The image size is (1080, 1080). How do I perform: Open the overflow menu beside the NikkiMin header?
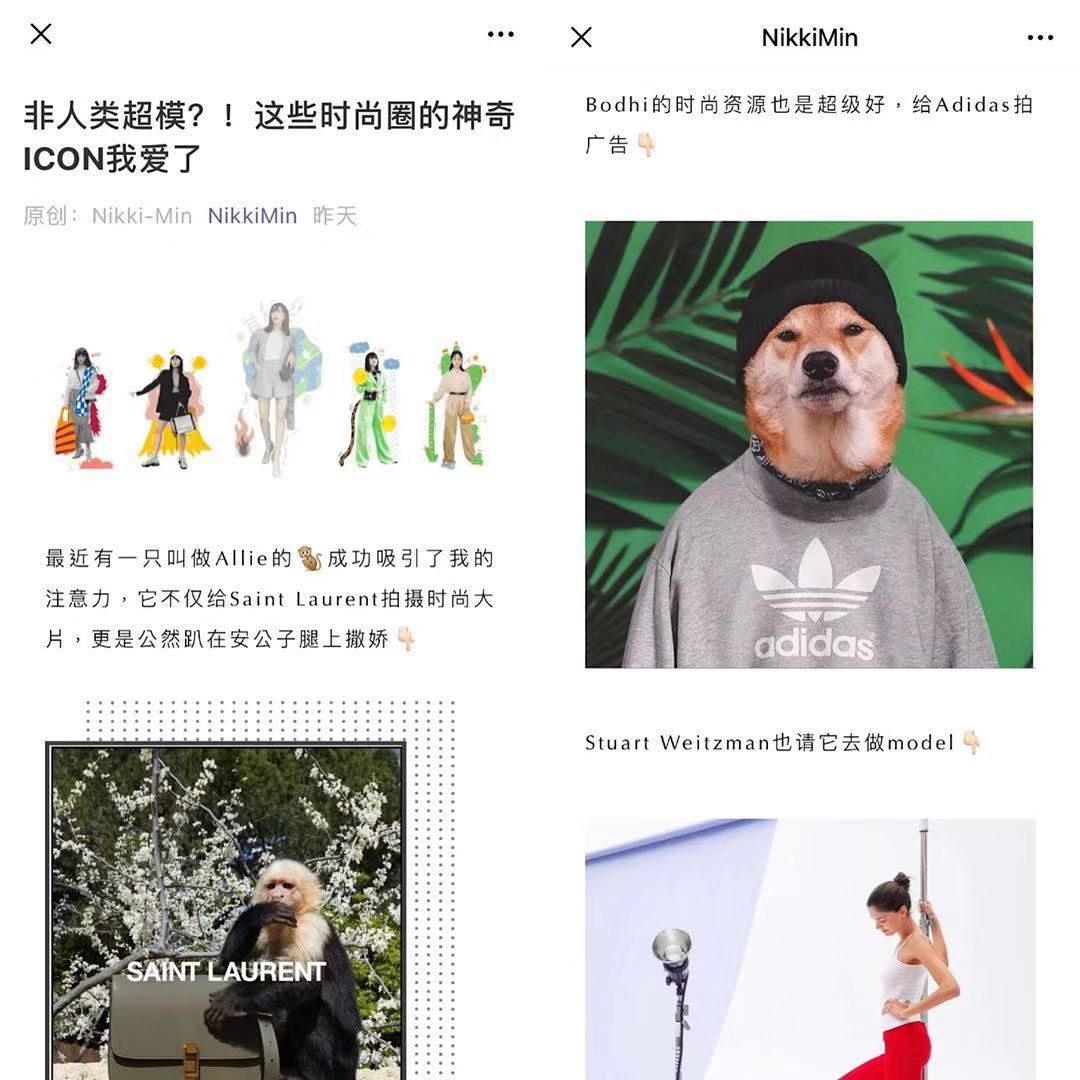click(1040, 38)
